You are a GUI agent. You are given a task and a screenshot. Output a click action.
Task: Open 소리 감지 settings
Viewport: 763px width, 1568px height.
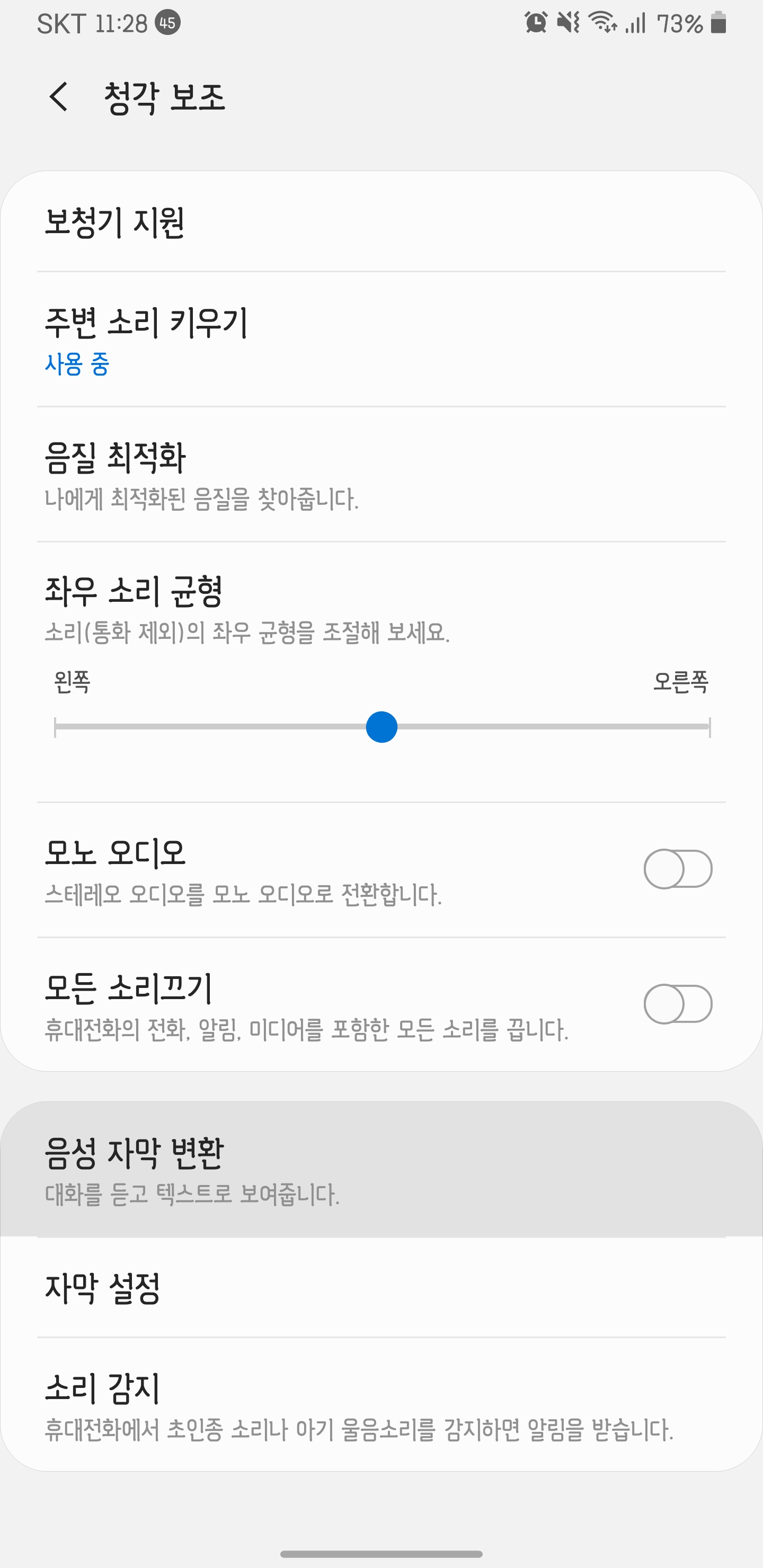coord(381,1404)
